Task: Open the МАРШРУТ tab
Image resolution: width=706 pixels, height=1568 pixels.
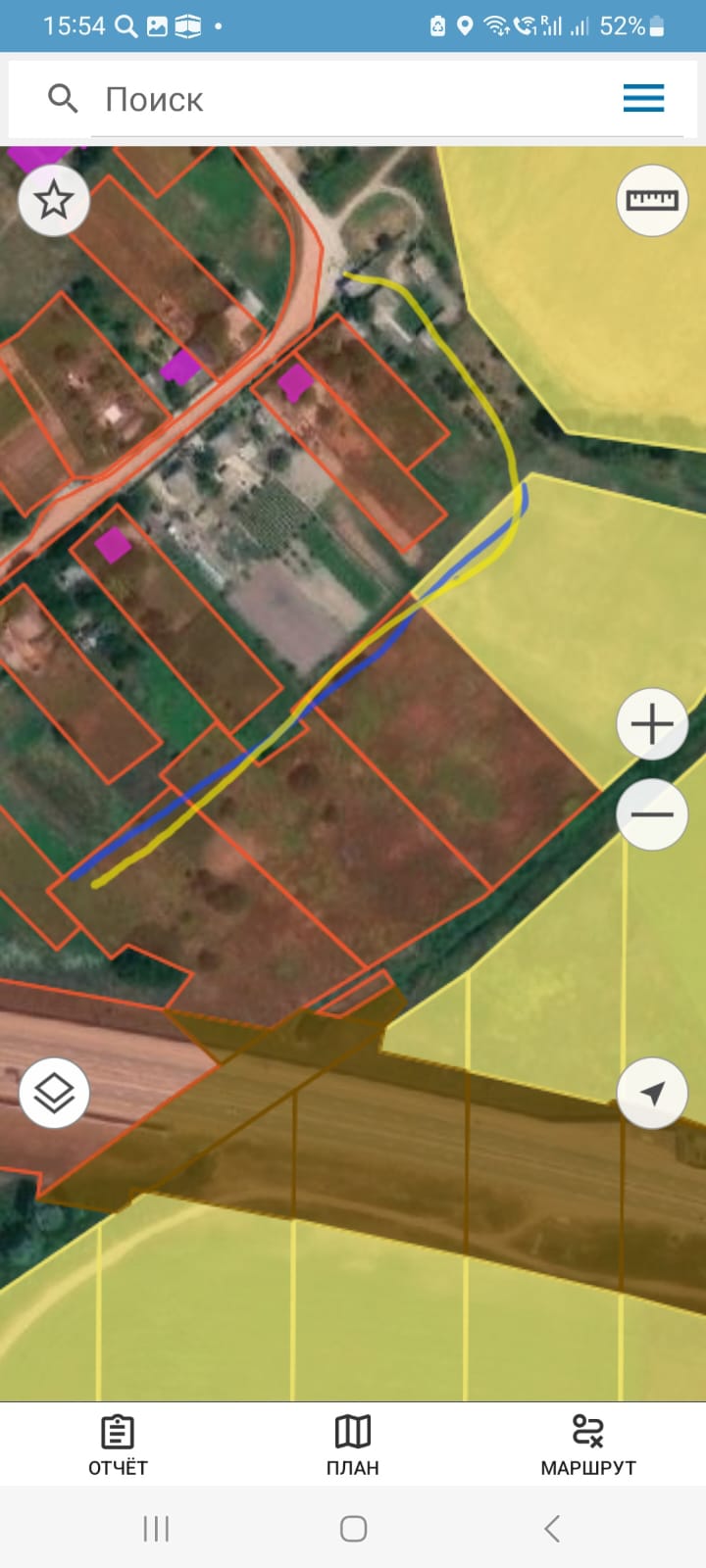Action: (588, 1445)
